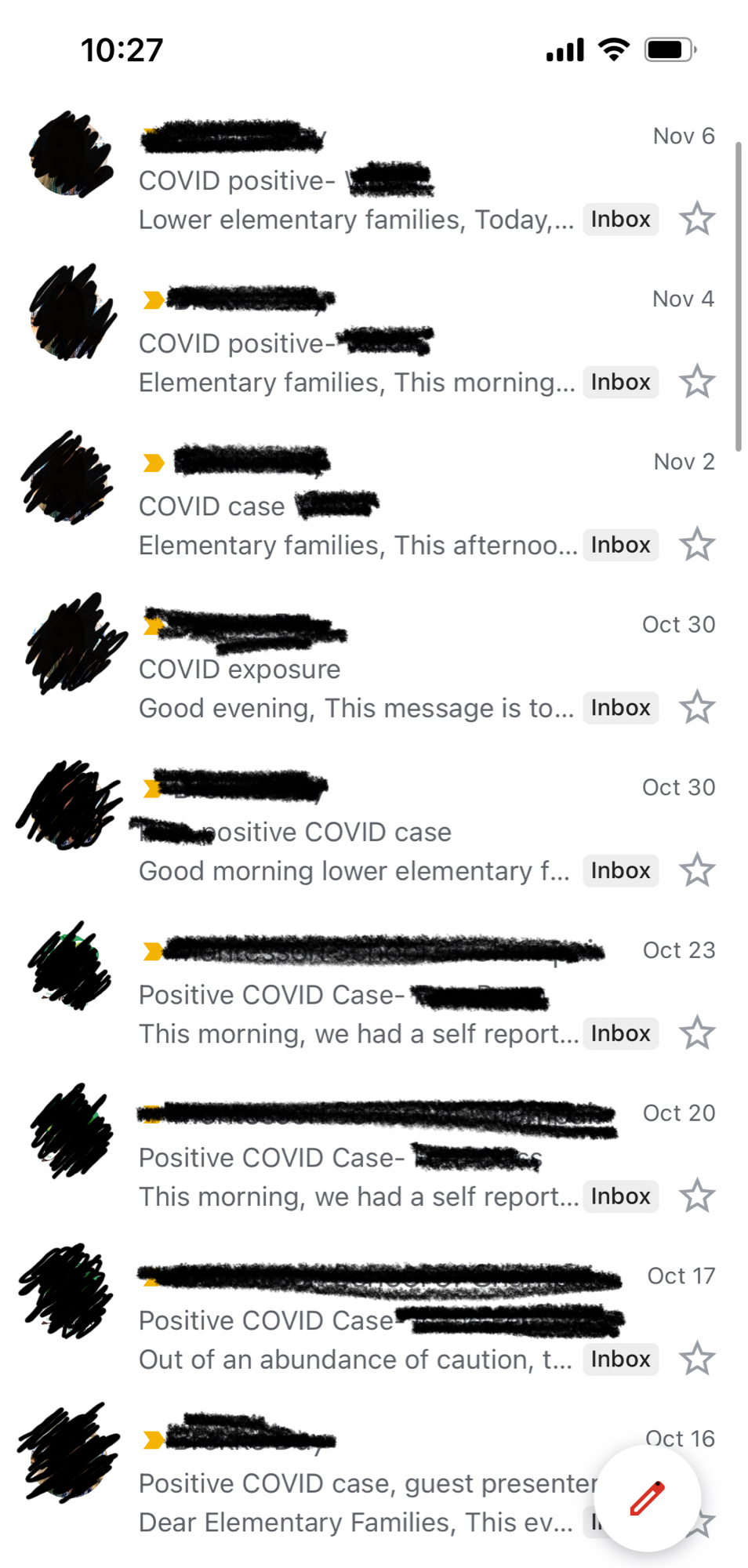748x1568 pixels.
Task: Star the Nov 6 email
Action: click(696, 220)
